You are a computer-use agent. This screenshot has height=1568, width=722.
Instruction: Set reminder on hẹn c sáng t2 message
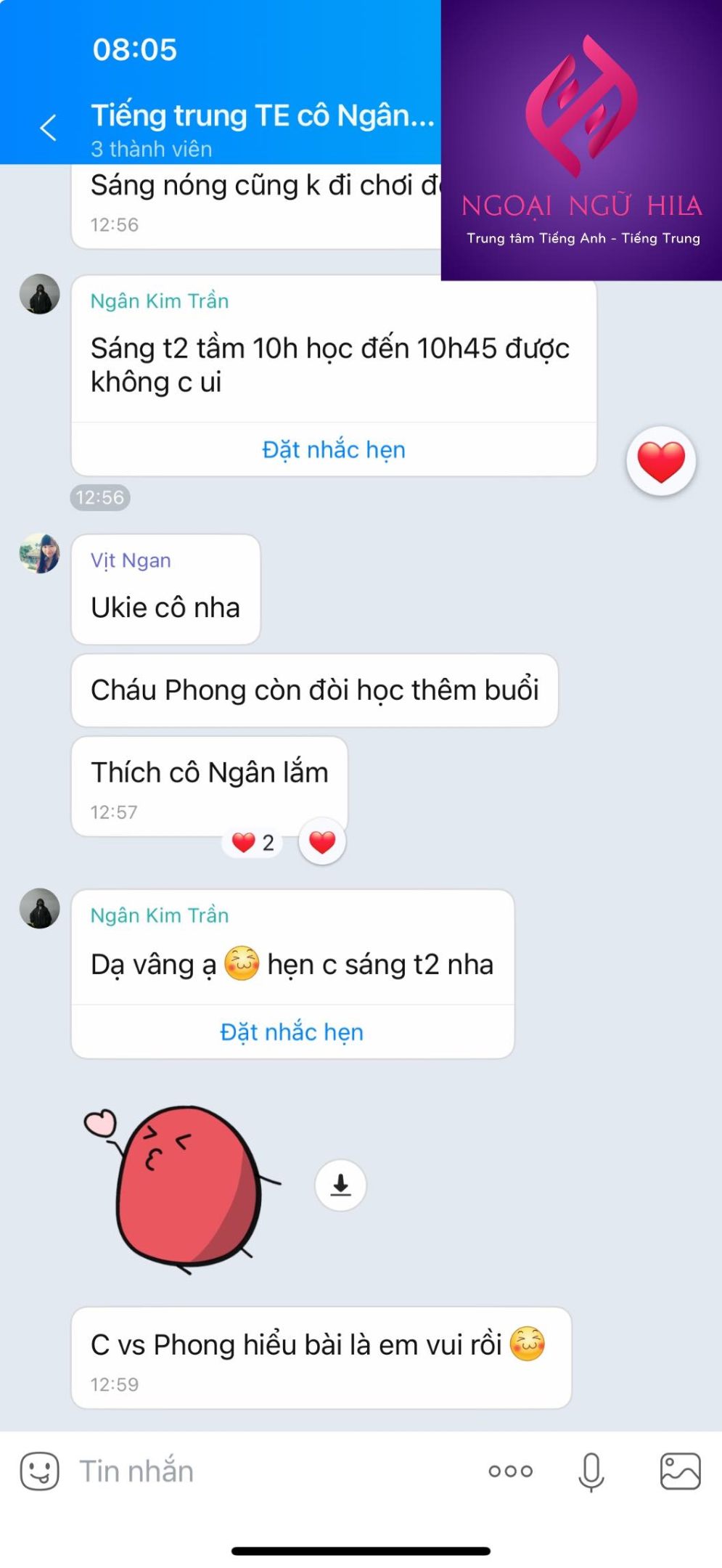coord(292,1032)
